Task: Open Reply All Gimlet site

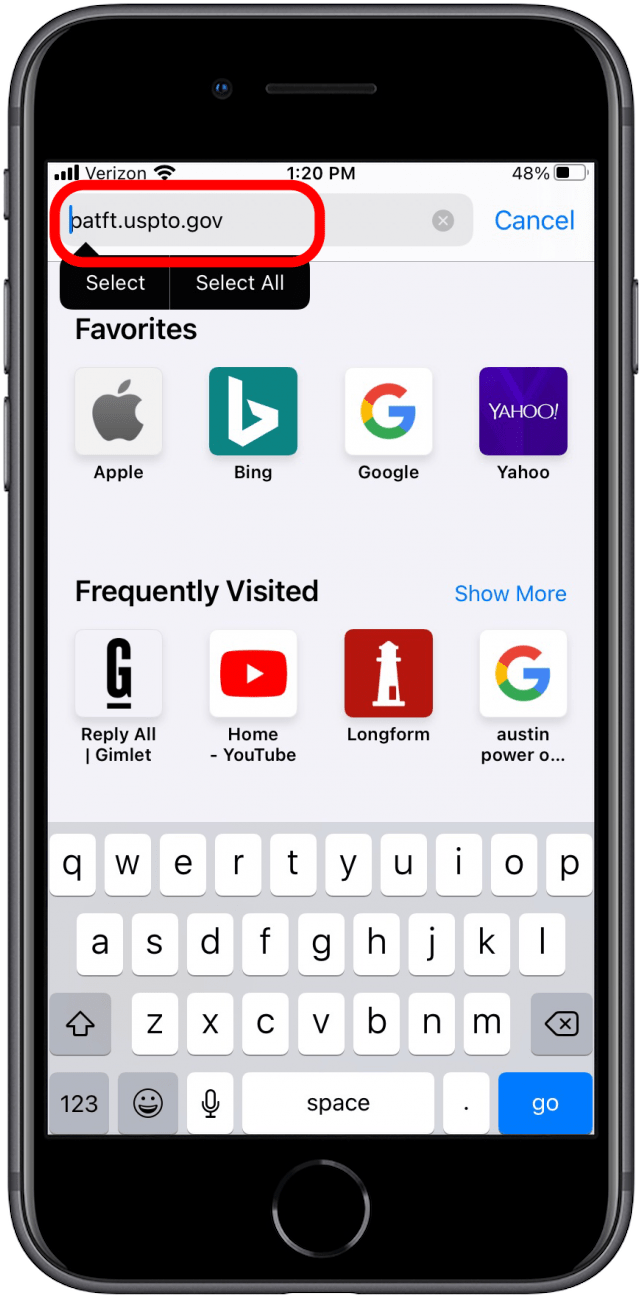Action: click(118, 674)
